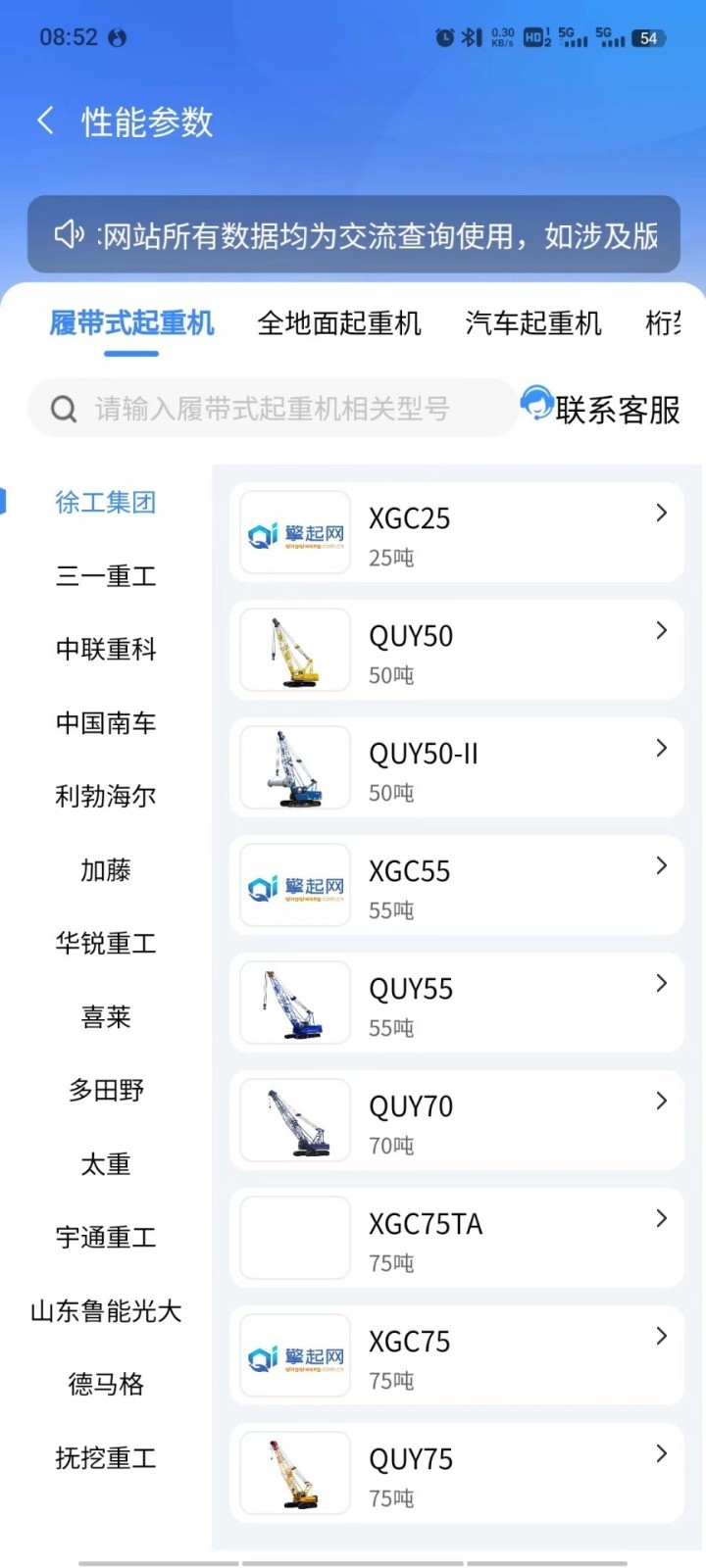Activate the 利勃海尔 brand filter
The height and width of the screenshot is (1568, 706).
(105, 797)
